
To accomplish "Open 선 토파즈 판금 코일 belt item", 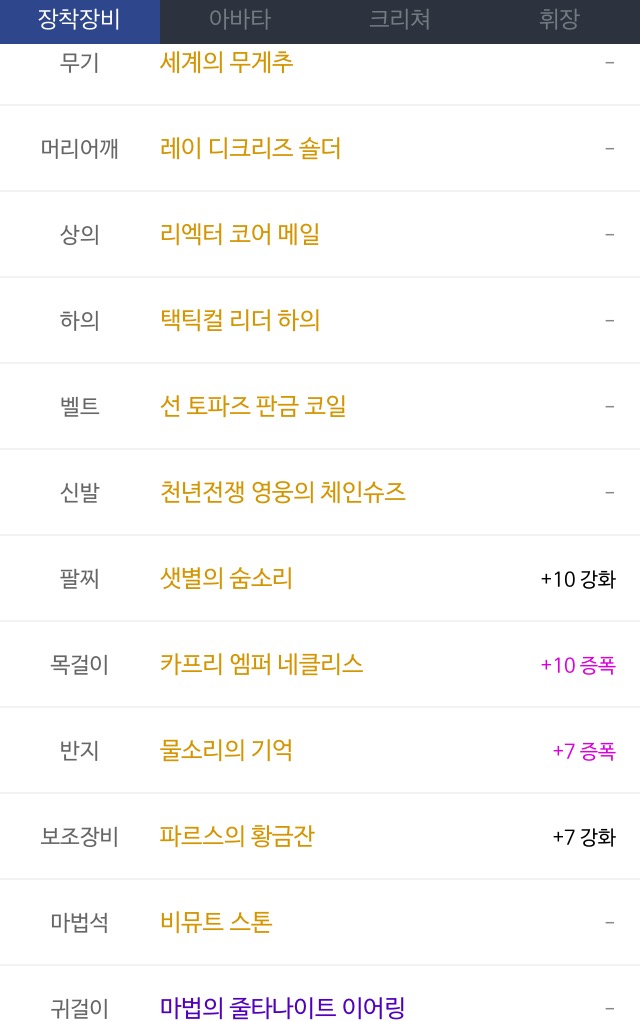I will [x=253, y=407].
